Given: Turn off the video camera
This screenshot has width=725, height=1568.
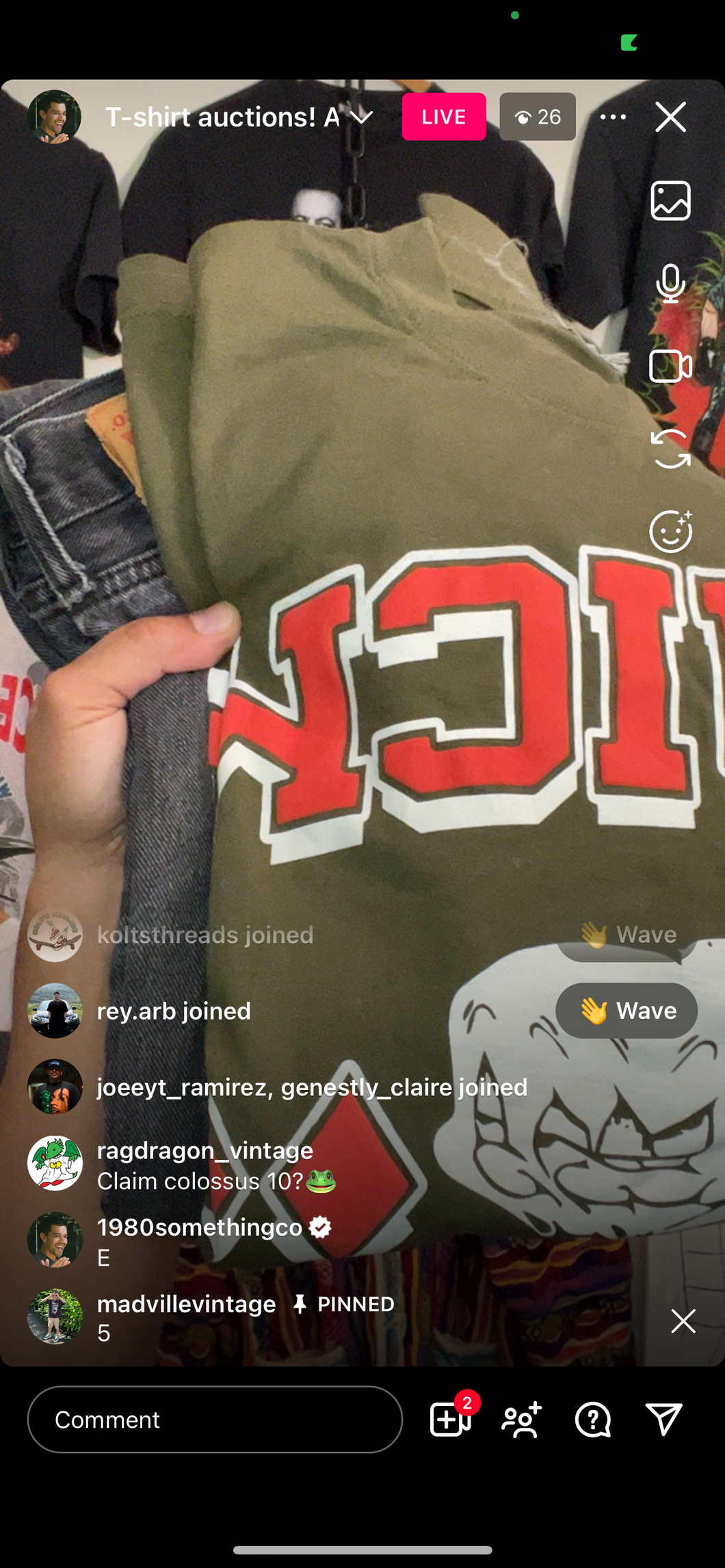Looking at the screenshot, I should coord(670,366).
